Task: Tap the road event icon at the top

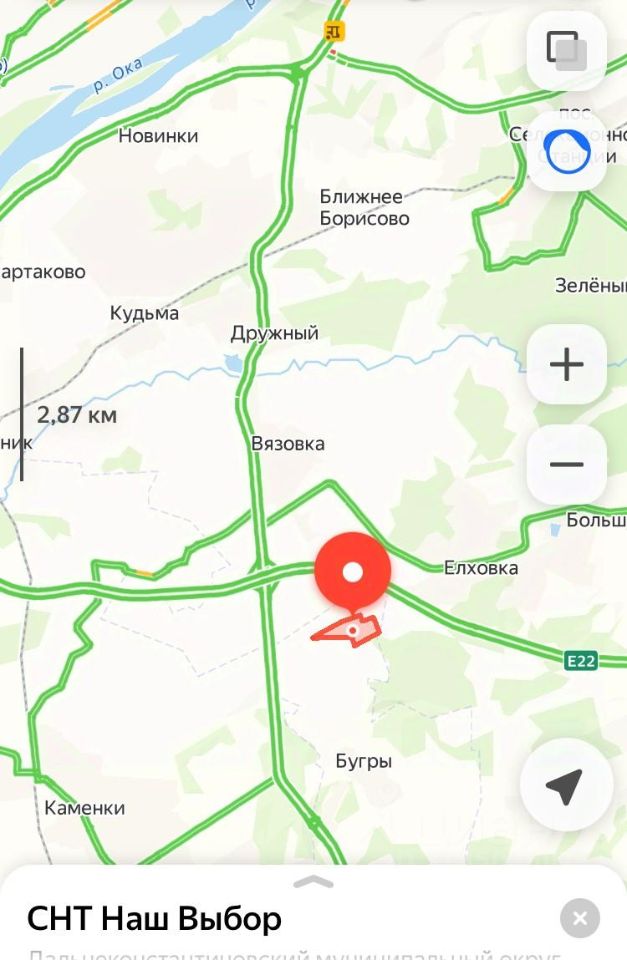Action: click(x=335, y=31)
